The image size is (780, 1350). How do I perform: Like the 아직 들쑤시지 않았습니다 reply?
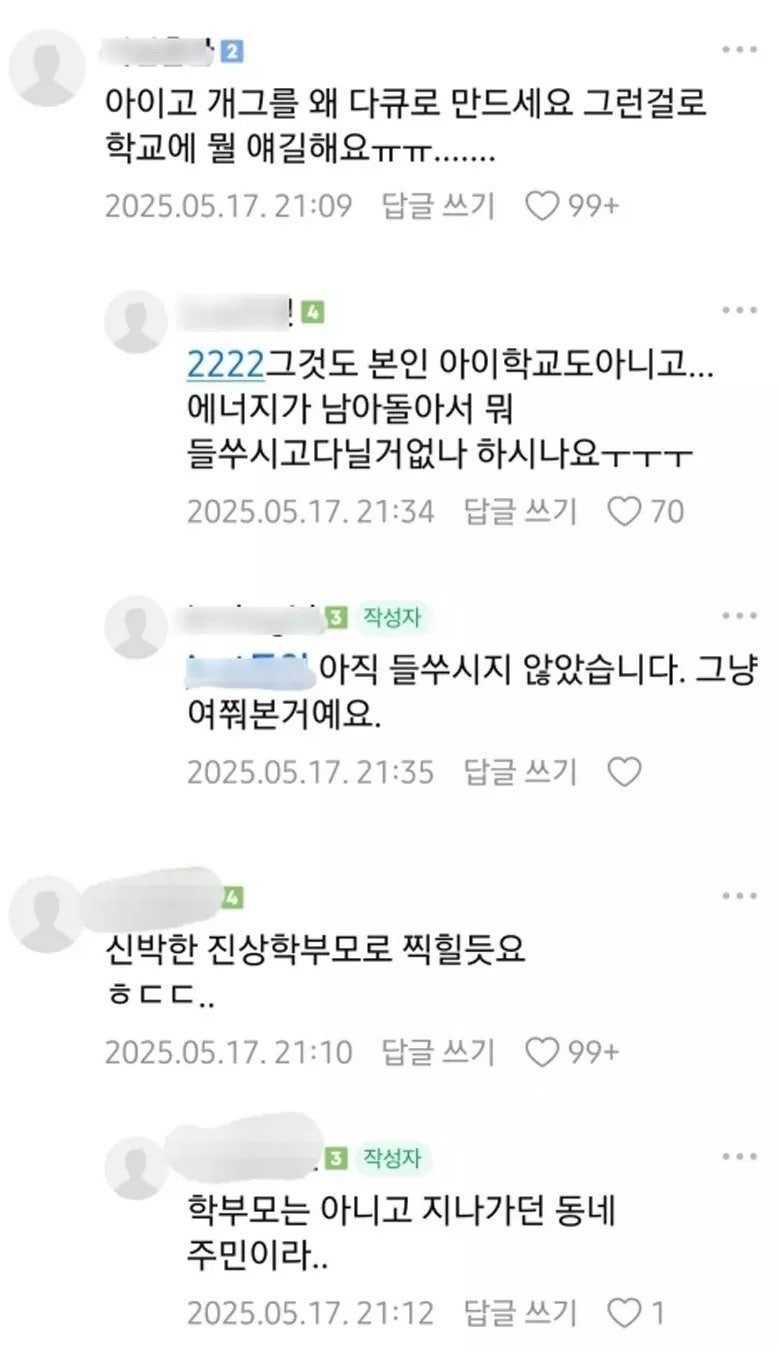pyautogui.click(x=625, y=772)
